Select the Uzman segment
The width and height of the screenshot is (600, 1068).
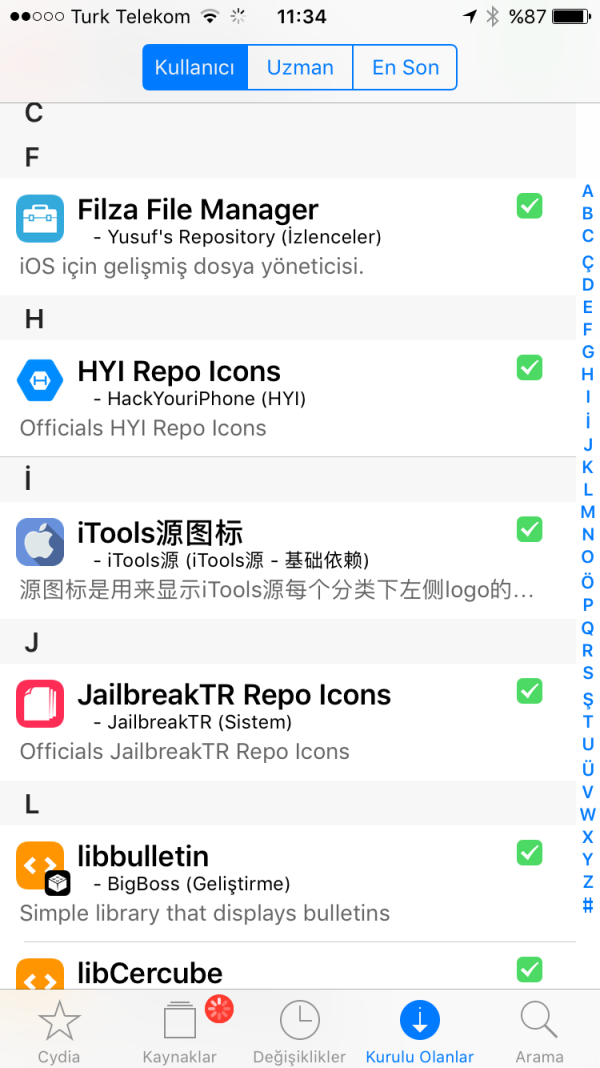[300, 68]
